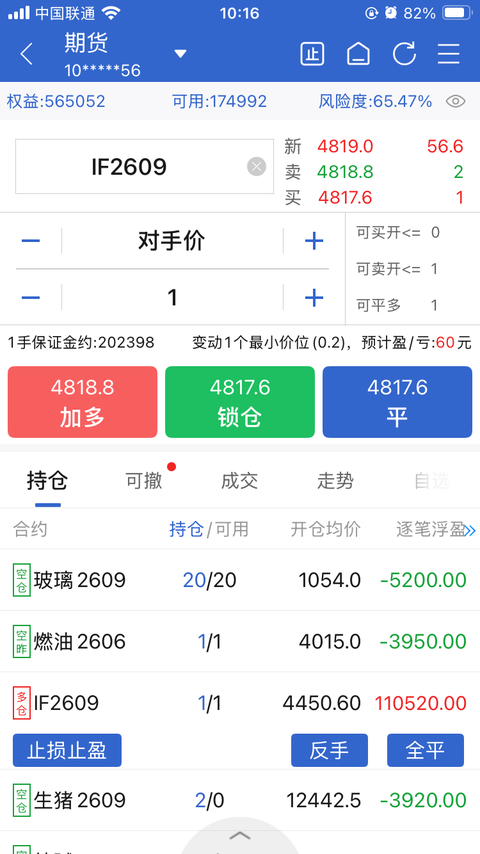Tap 全平 to close all IF2609

coord(426,750)
